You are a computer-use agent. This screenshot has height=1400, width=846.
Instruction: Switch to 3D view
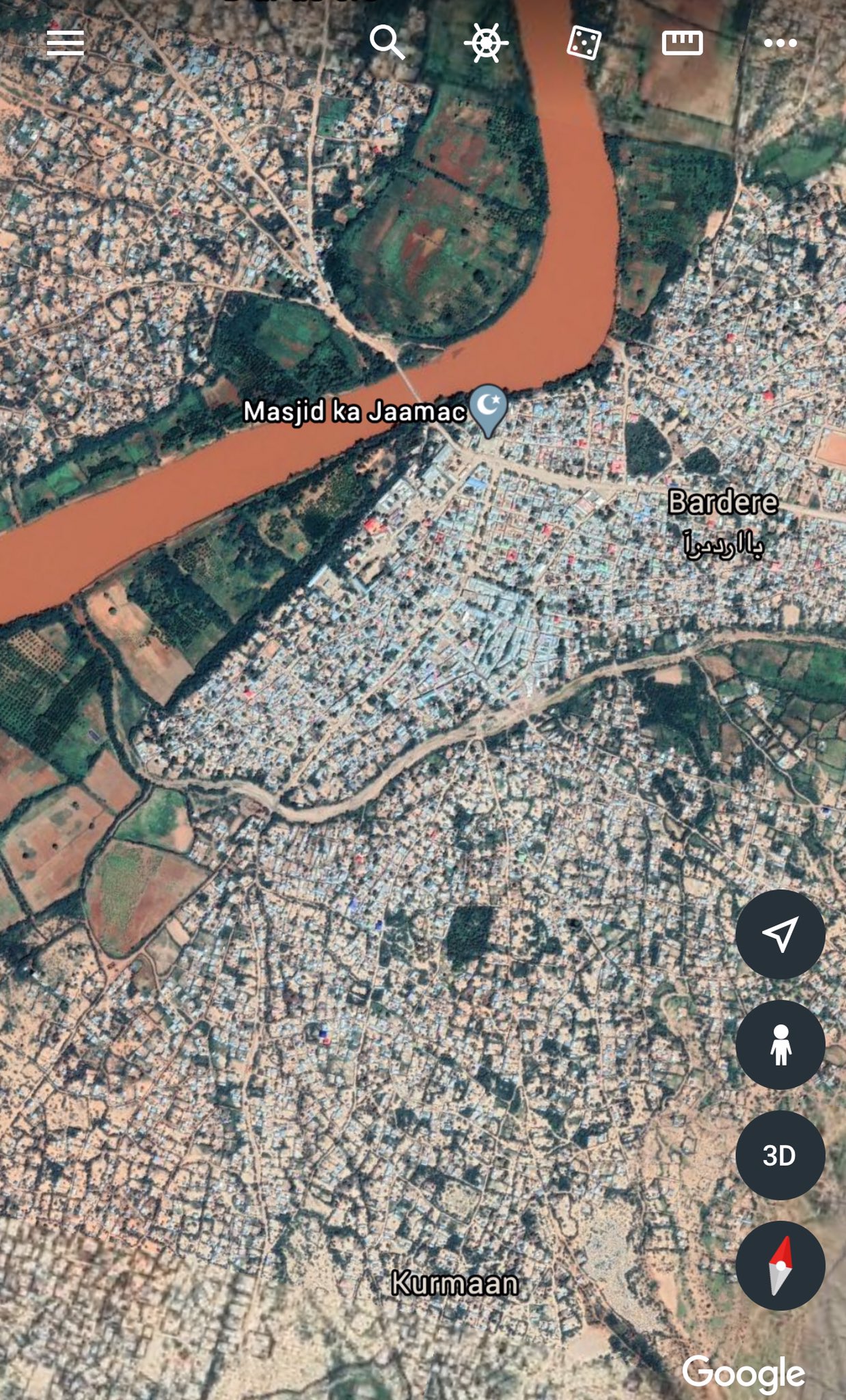[x=780, y=1155]
